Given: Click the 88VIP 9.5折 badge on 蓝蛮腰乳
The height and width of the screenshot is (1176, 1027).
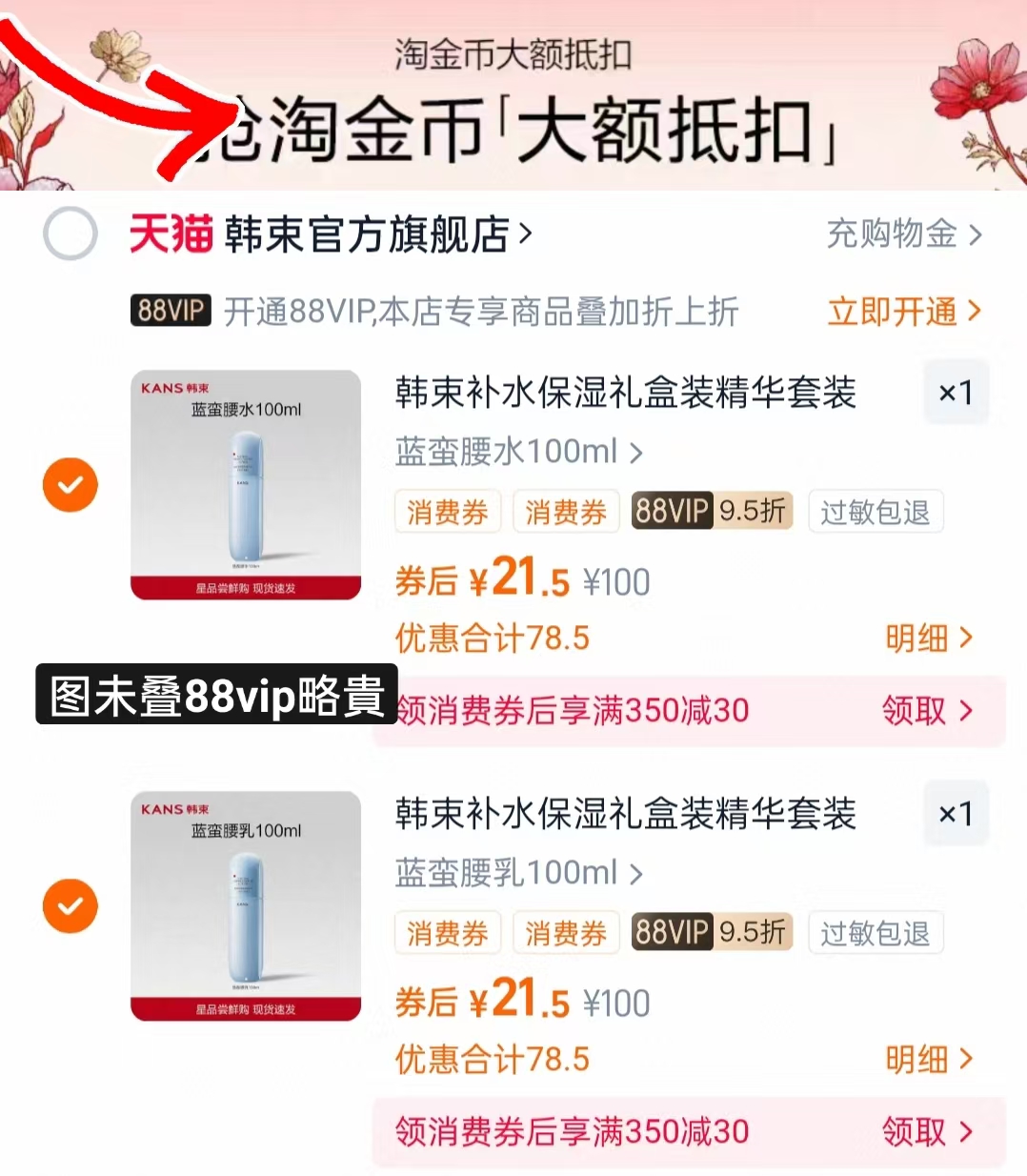Looking at the screenshot, I should (x=711, y=932).
